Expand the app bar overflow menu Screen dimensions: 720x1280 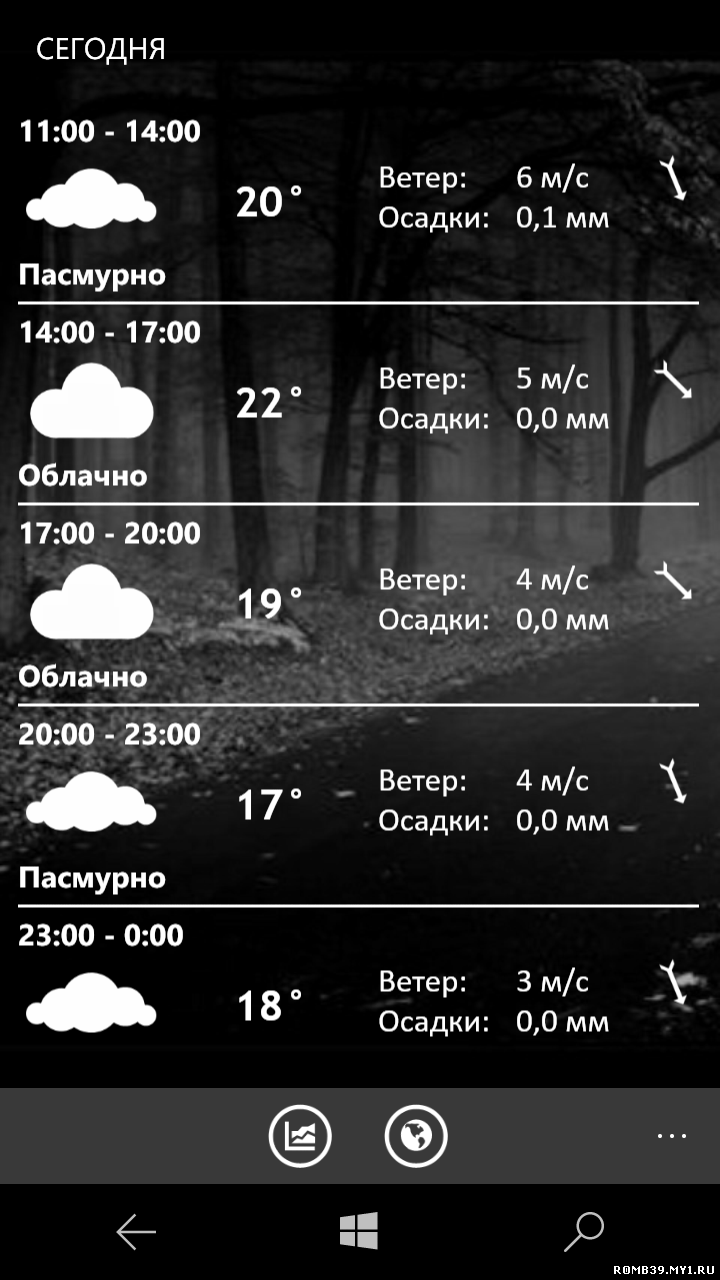672,1136
